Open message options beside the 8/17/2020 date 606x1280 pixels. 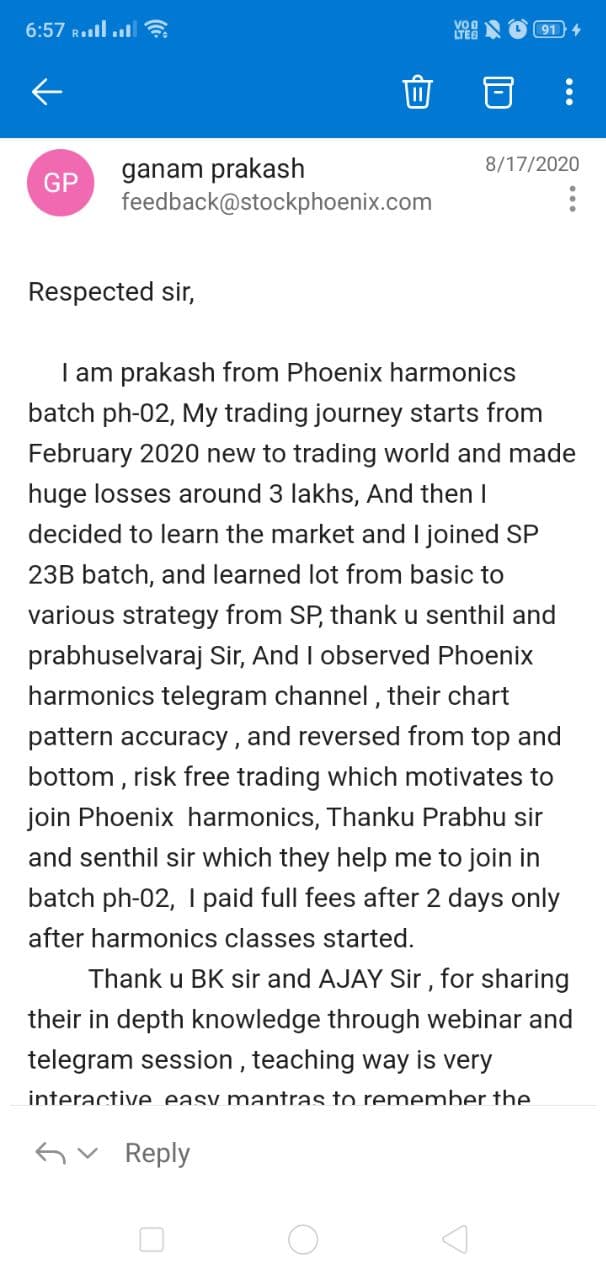point(572,199)
